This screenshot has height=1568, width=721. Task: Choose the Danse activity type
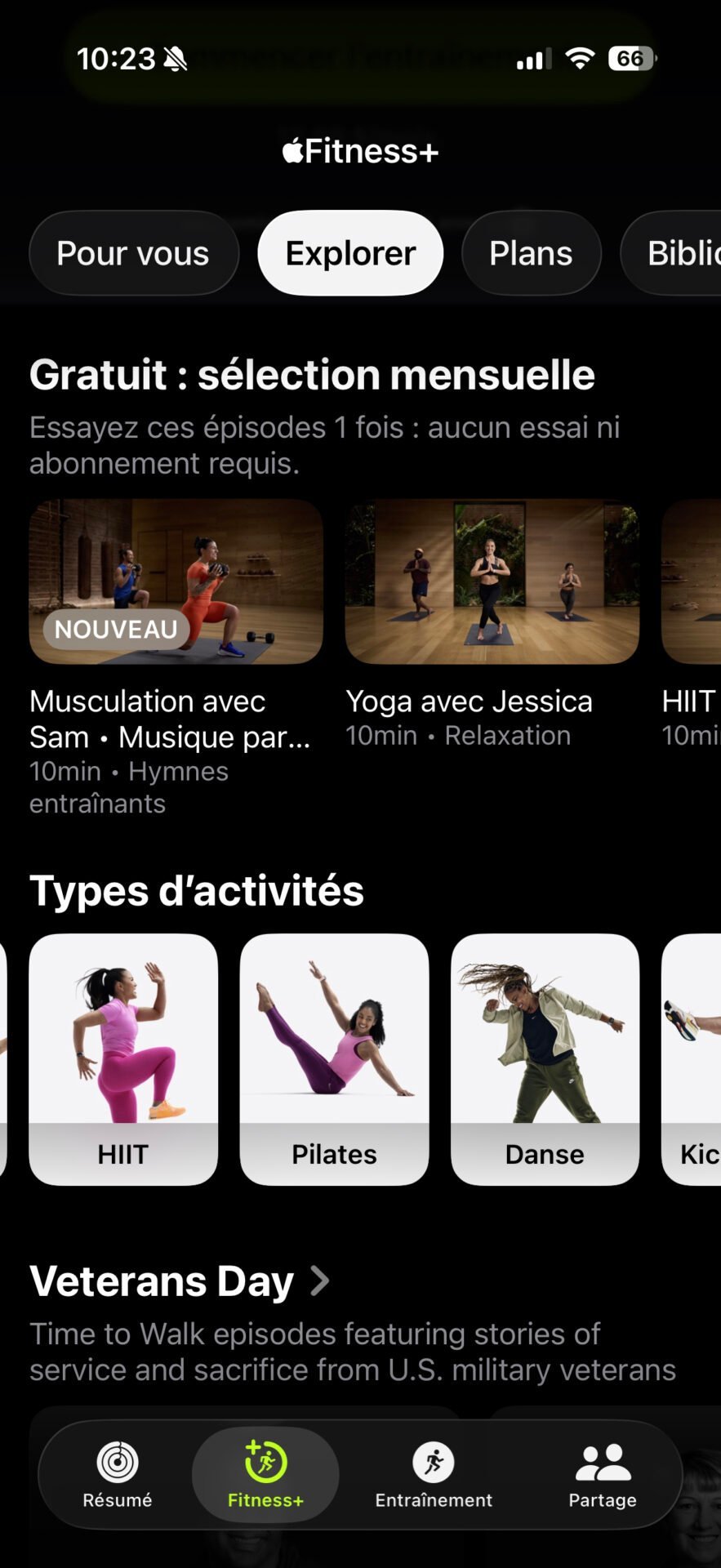(x=545, y=1058)
